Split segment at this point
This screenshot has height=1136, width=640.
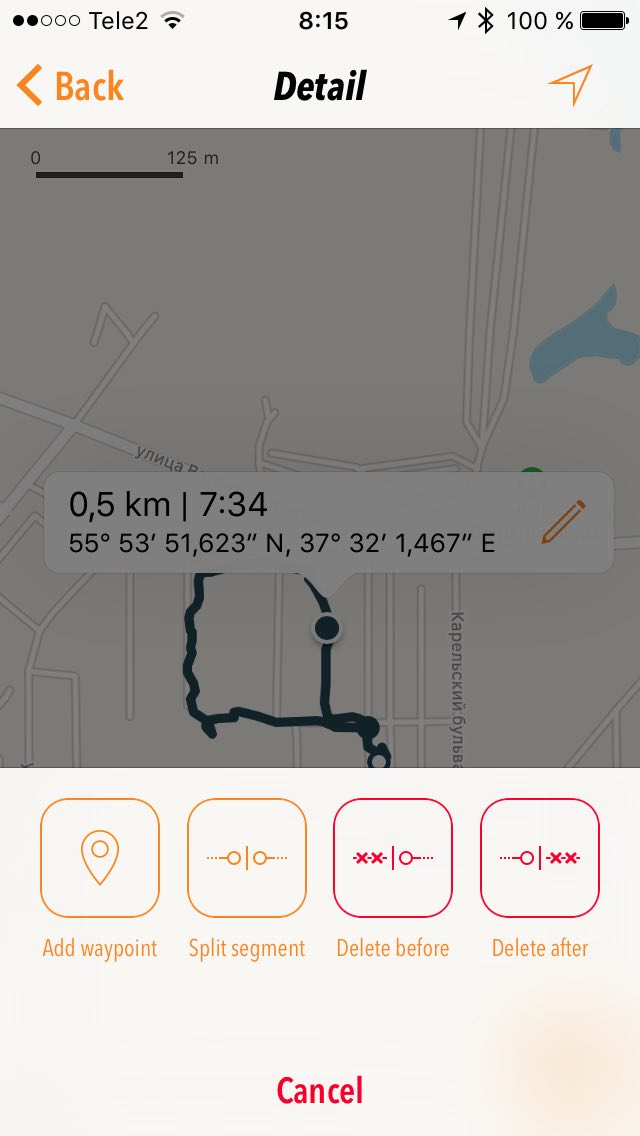point(246,858)
